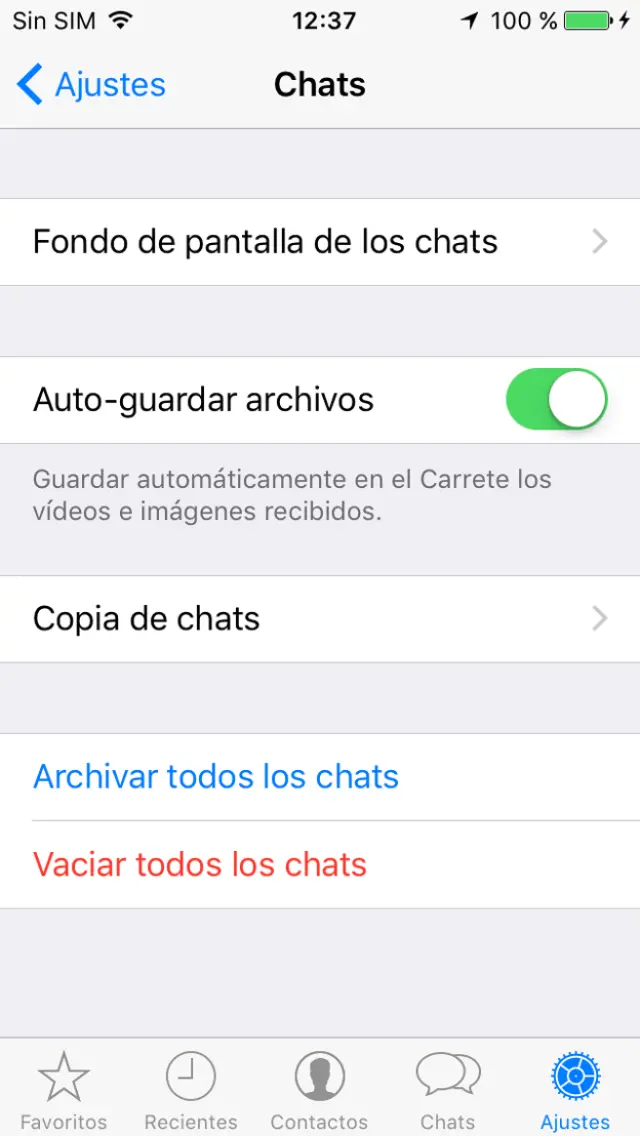640x1136 pixels.
Task: Open the Chats tab
Action: tap(447, 1090)
